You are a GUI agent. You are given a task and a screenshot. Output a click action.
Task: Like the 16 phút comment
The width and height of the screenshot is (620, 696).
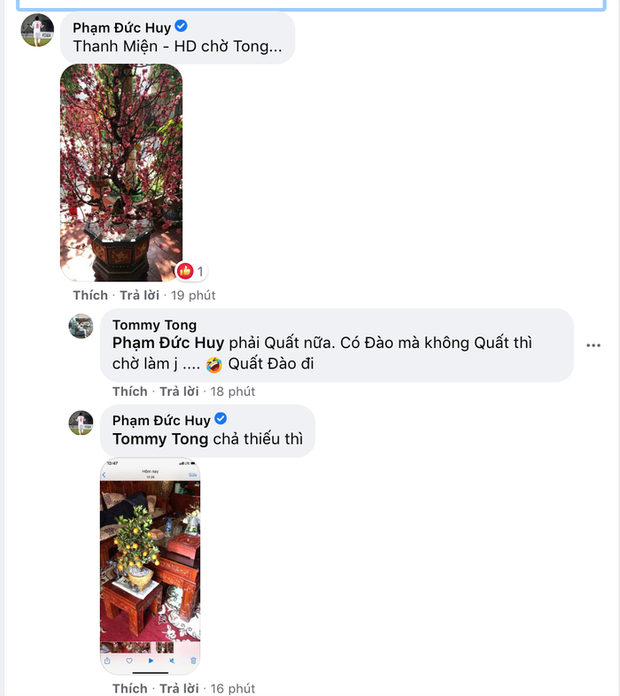[130, 688]
